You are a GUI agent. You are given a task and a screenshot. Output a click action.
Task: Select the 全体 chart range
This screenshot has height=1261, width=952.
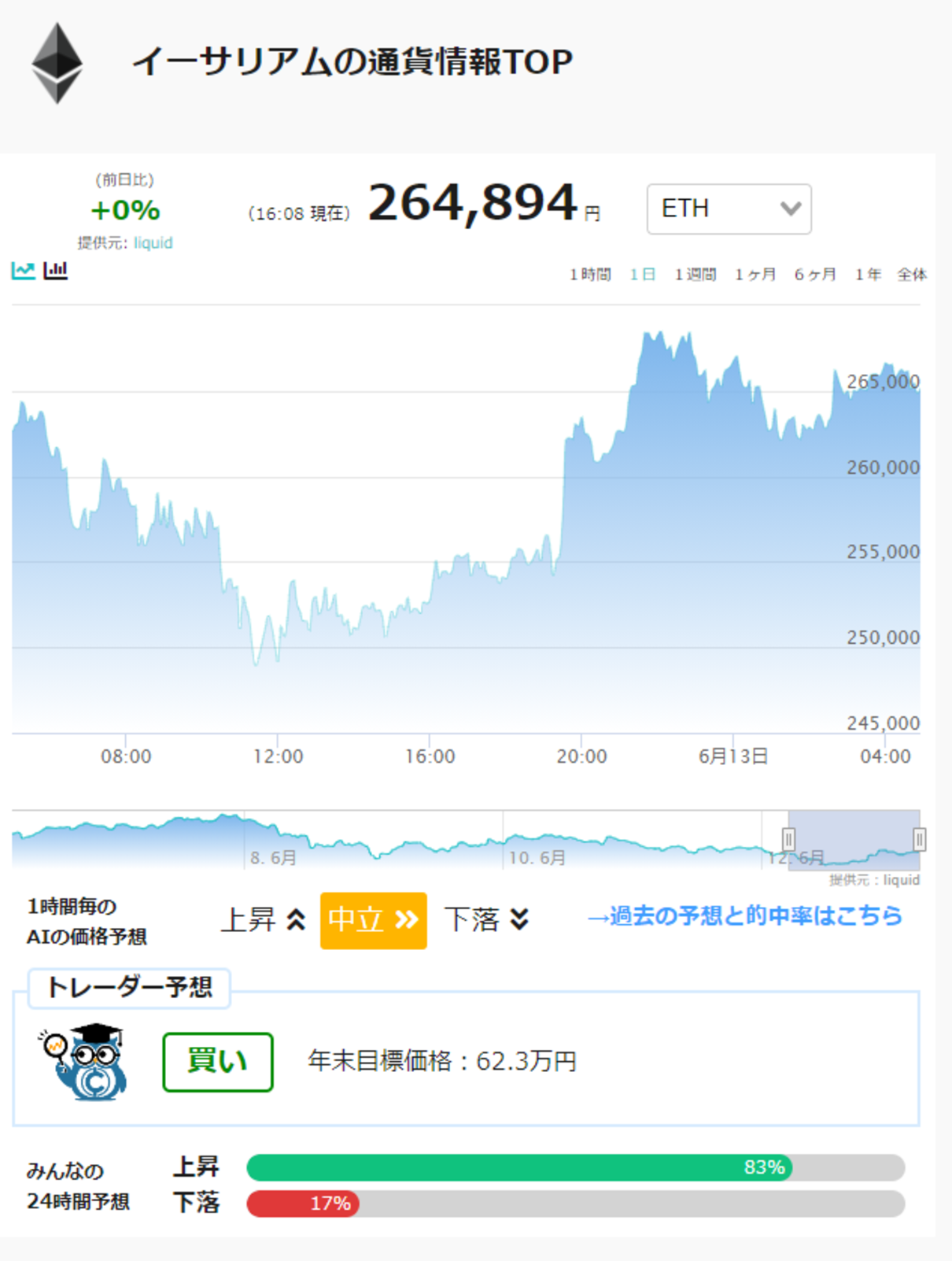click(x=912, y=274)
